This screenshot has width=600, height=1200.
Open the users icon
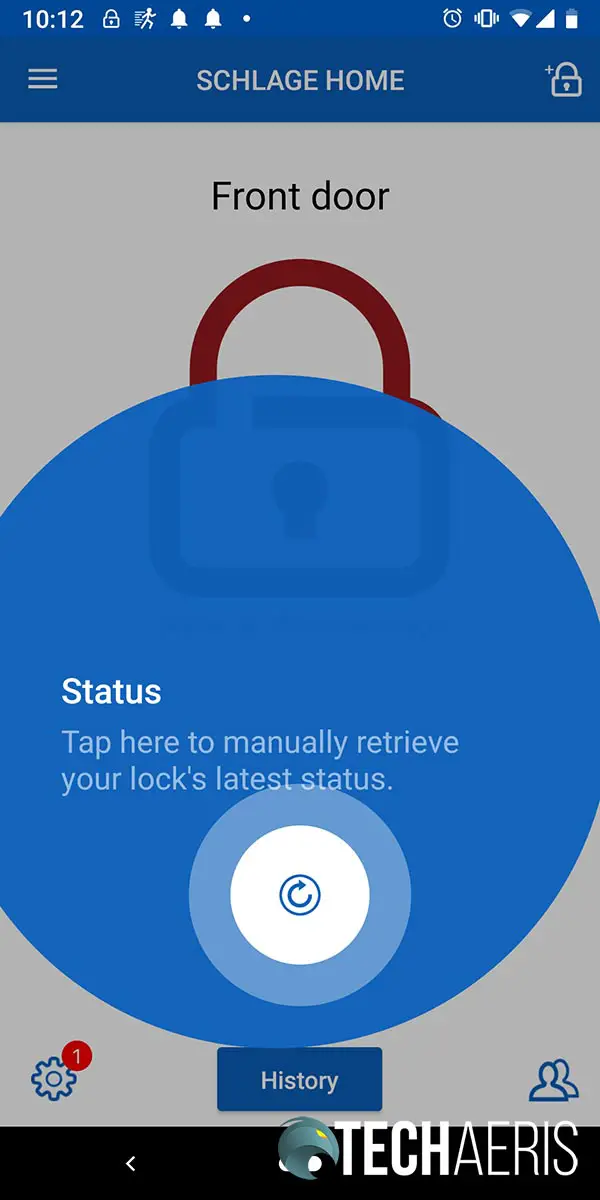coord(553,1080)
